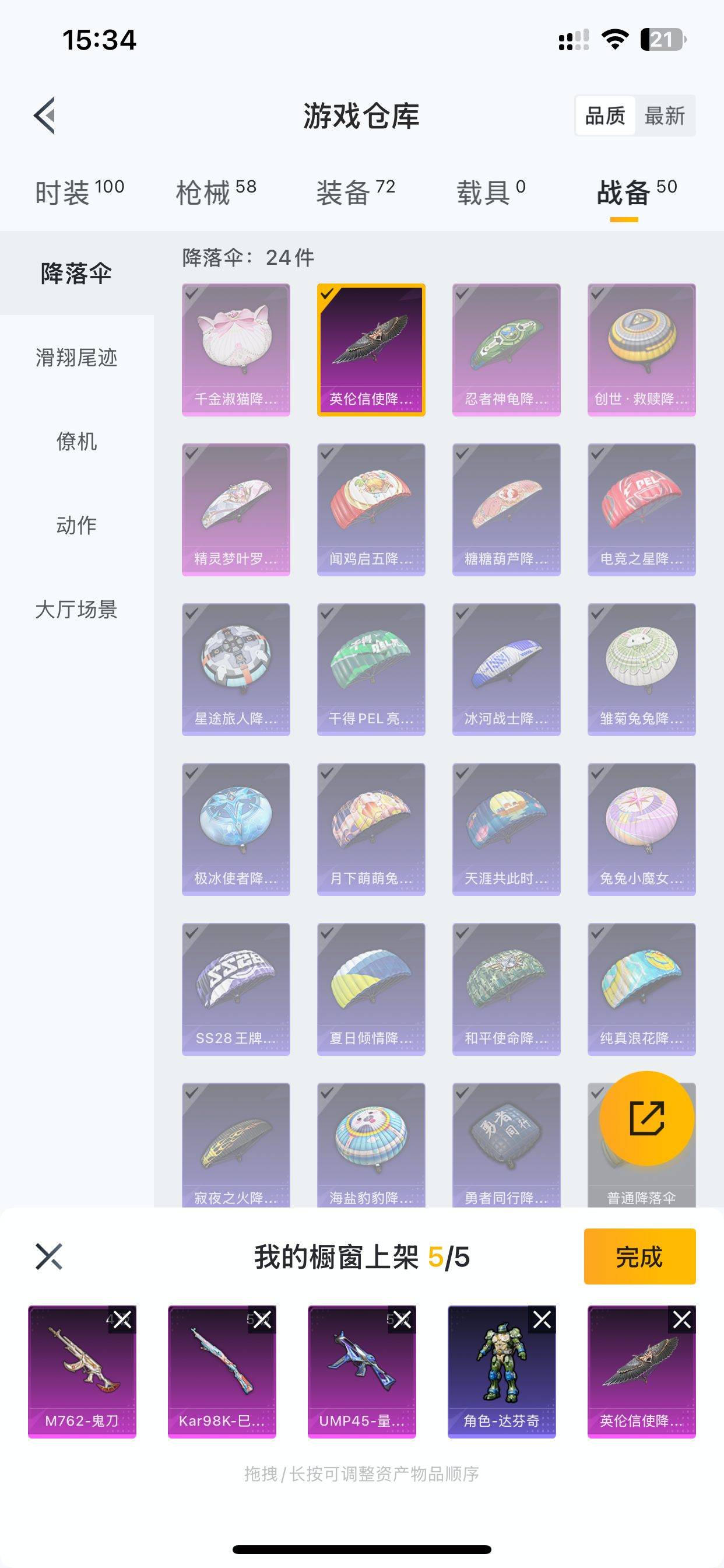This screenshot has height=1568, width=724.
Task: Select the 忍者神龟 parachute
Action: (506, 349)
